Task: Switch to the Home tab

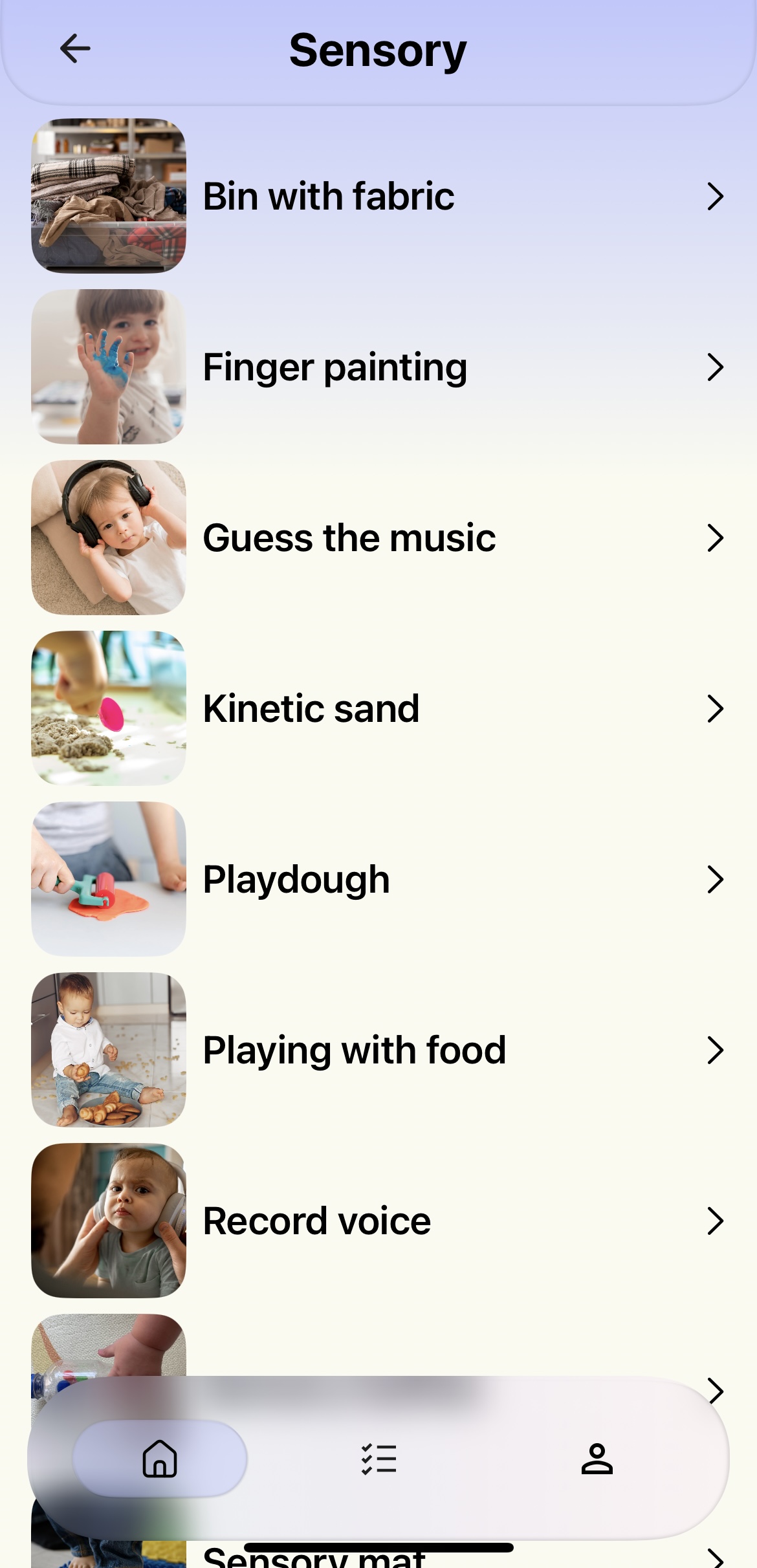Action: (160, 1459)
